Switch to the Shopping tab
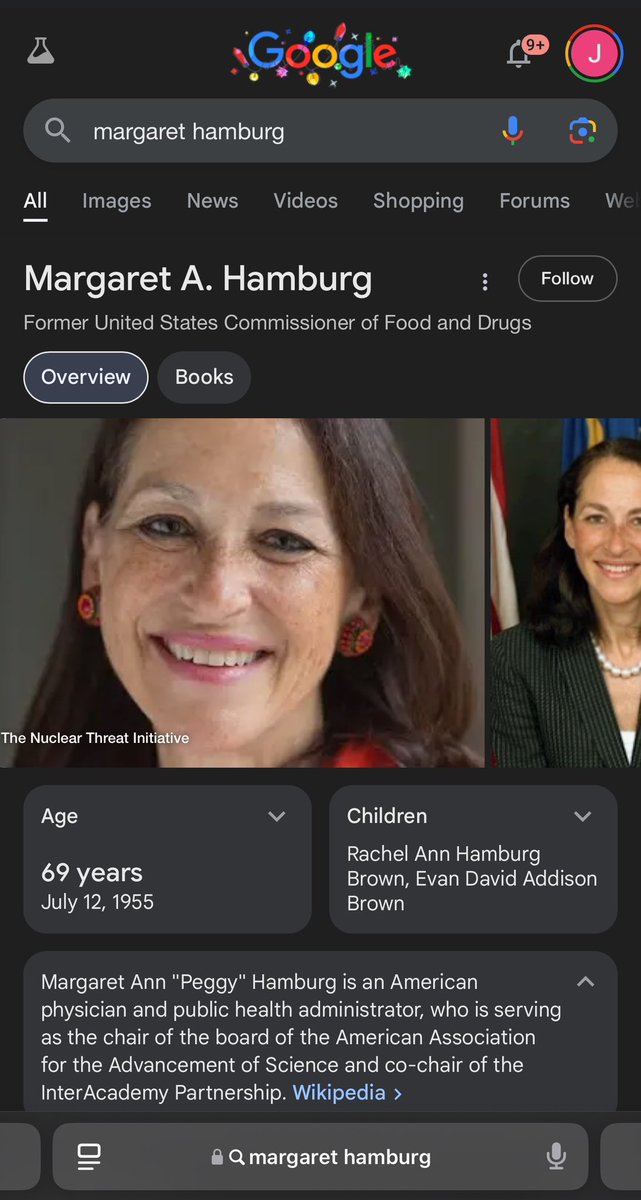This screenshot has width=641, height=1200. tap(418, 201)
